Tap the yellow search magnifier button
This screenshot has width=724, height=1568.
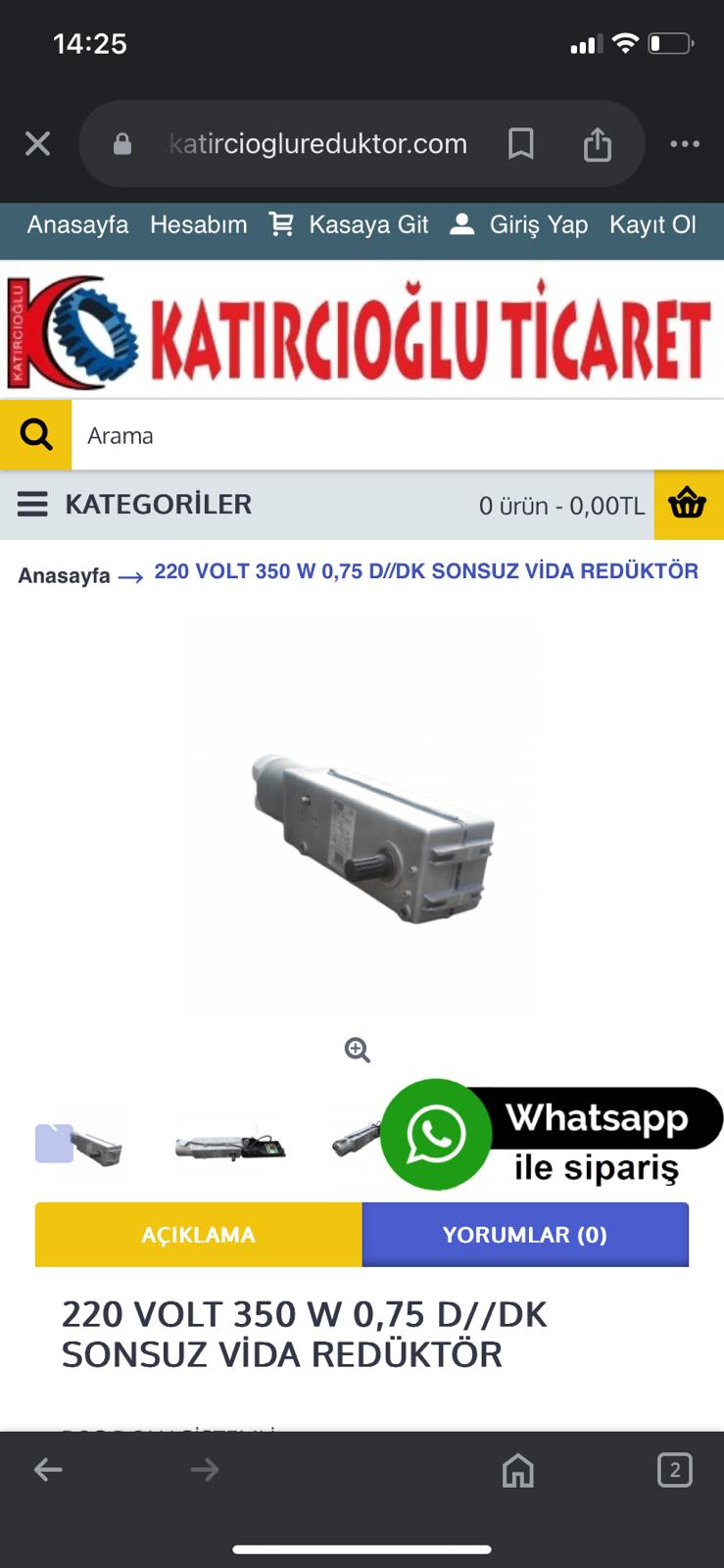pos(35,434)
